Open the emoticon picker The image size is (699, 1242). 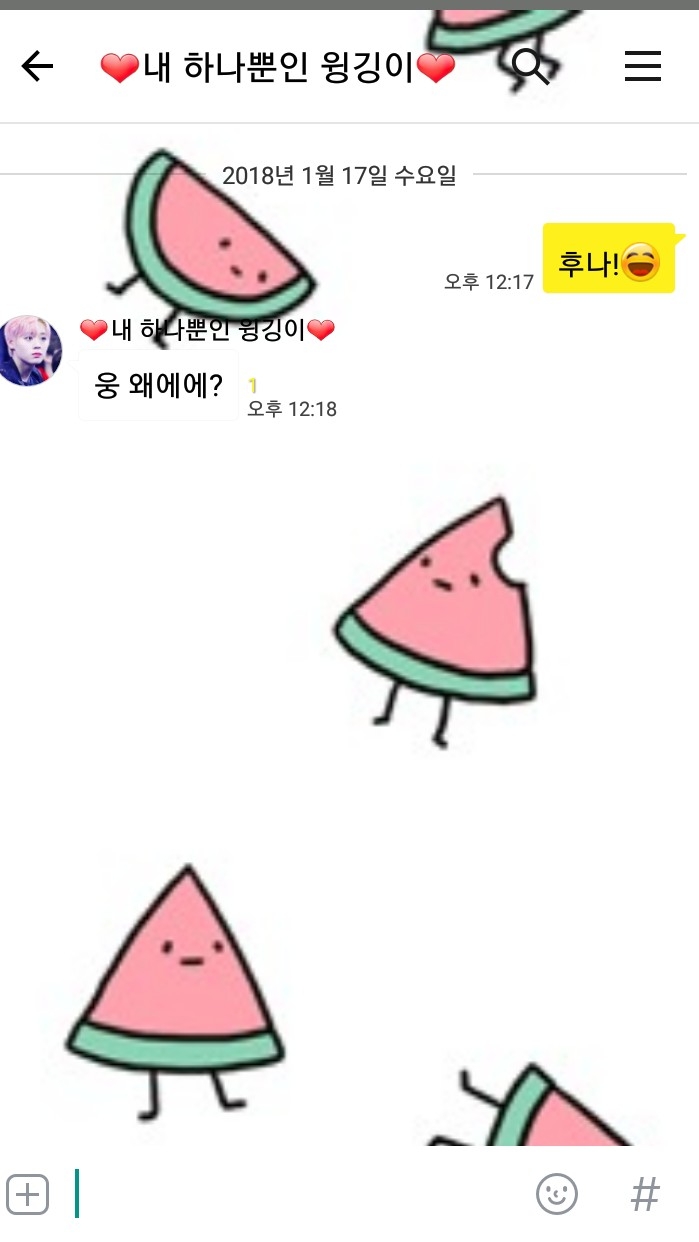[557, 1194]
